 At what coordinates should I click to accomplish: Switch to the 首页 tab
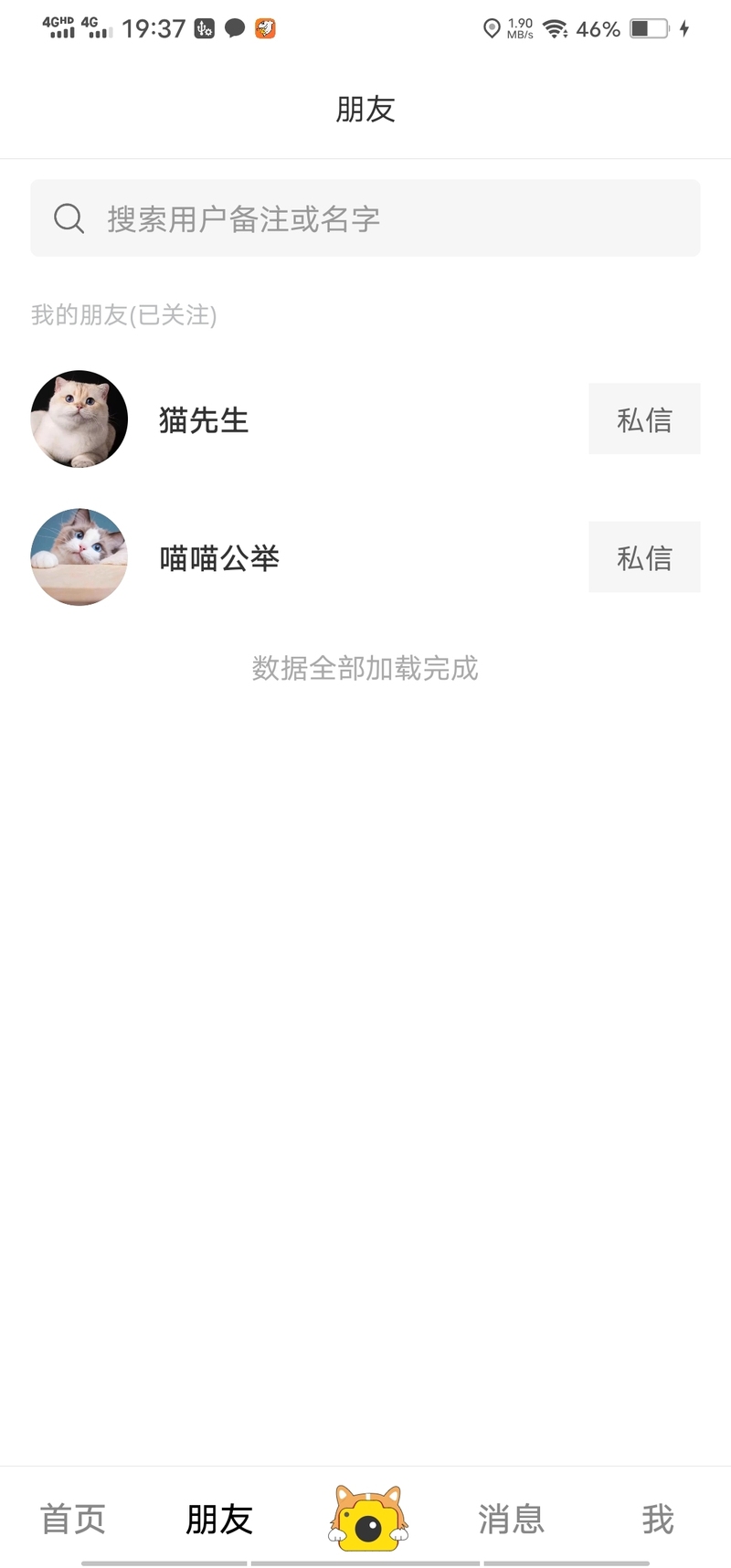pyautogui.click(x=73, y=1519)
